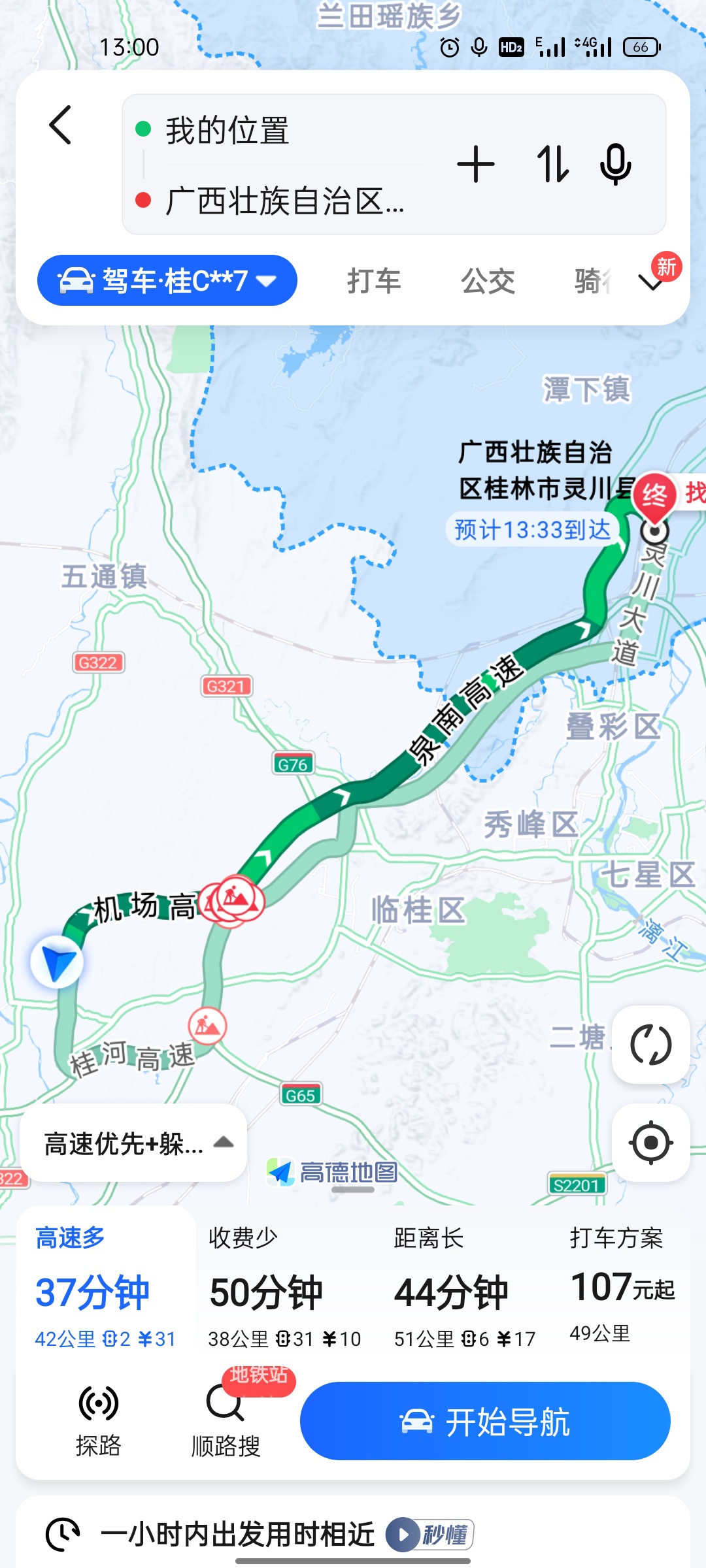The height and width of the screenshot is (1568, 706).
Task: Expand more travel modes chevron
Action: [x=652, y=282]
